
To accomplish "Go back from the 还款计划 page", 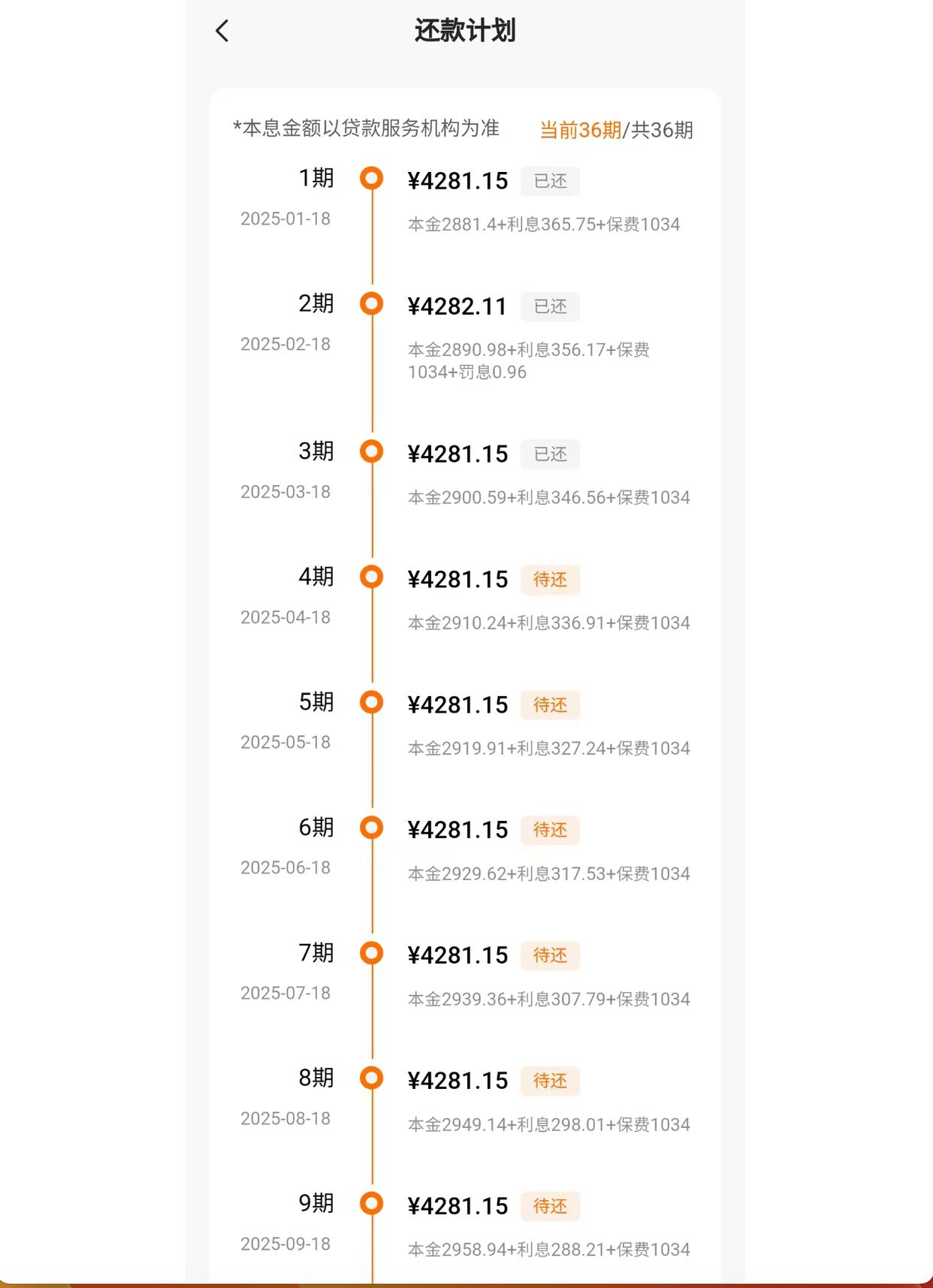I will 222,31.
